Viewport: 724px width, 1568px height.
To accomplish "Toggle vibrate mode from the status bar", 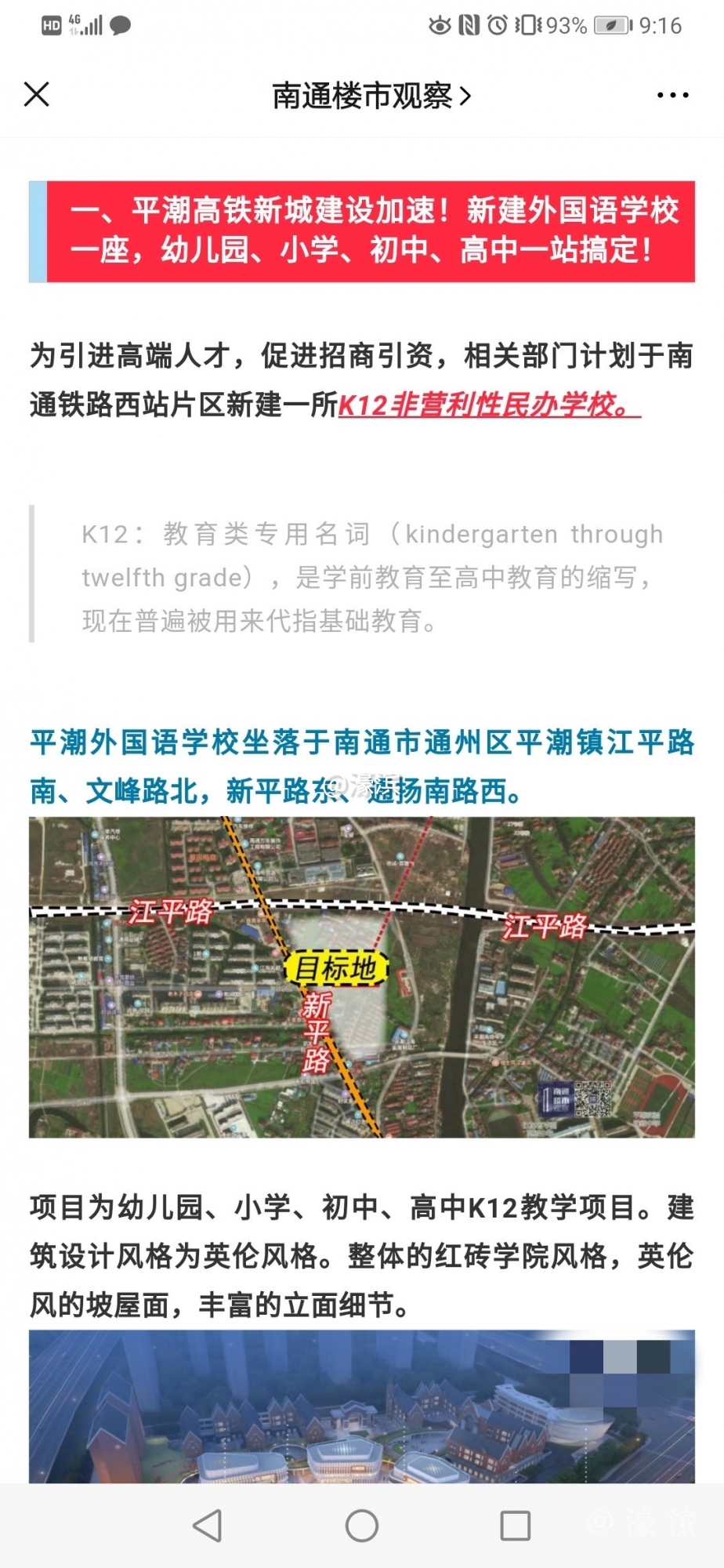I will pos(528,26).
